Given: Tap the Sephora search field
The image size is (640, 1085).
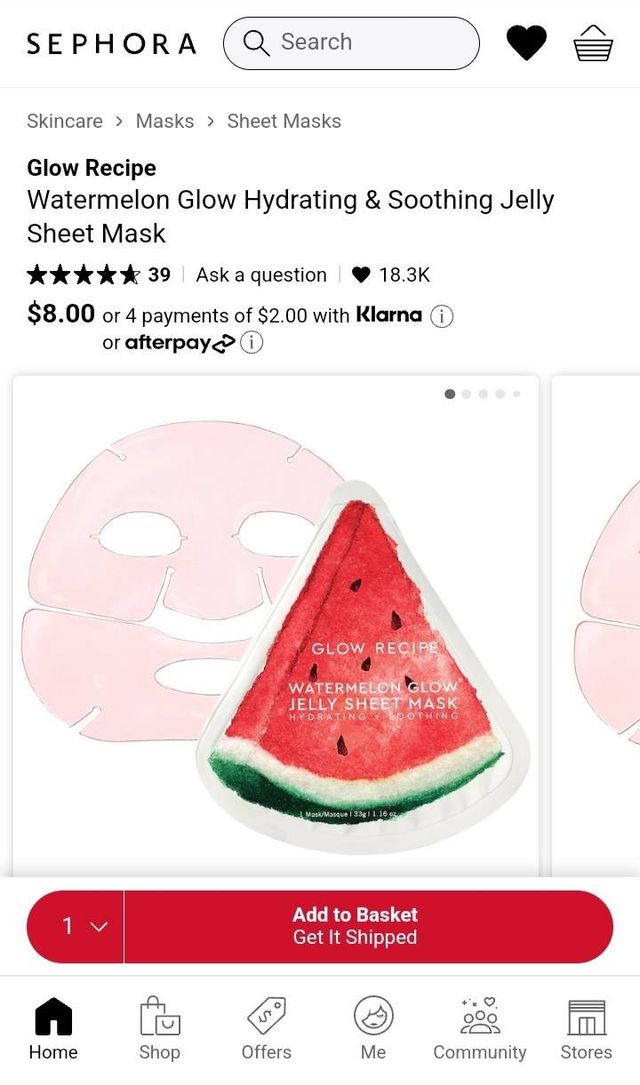Looking at the screenshot, I should click(x=350, y=43).
